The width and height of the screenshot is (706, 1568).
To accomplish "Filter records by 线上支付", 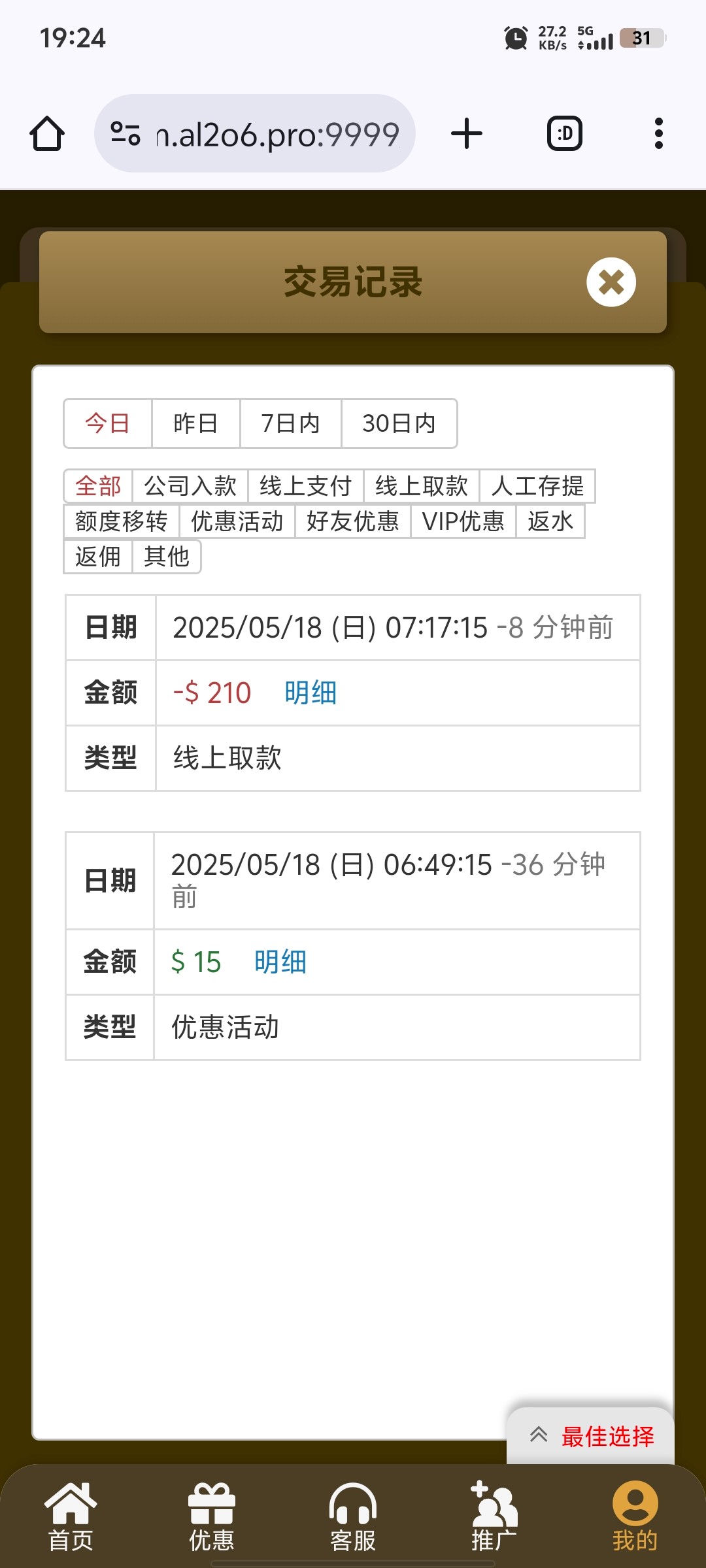I will (x=306, y=486).
